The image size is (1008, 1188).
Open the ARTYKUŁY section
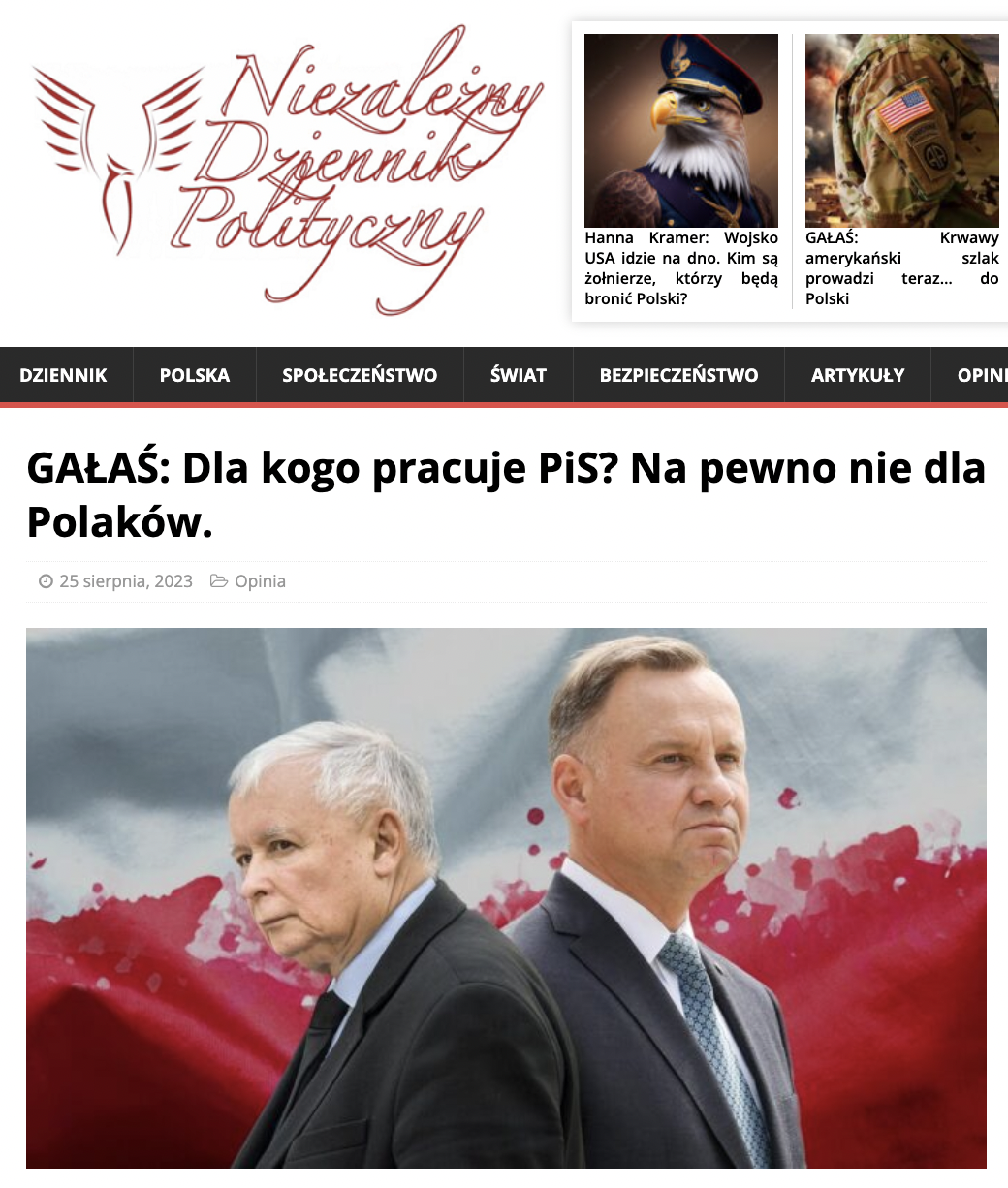(857, 375)
